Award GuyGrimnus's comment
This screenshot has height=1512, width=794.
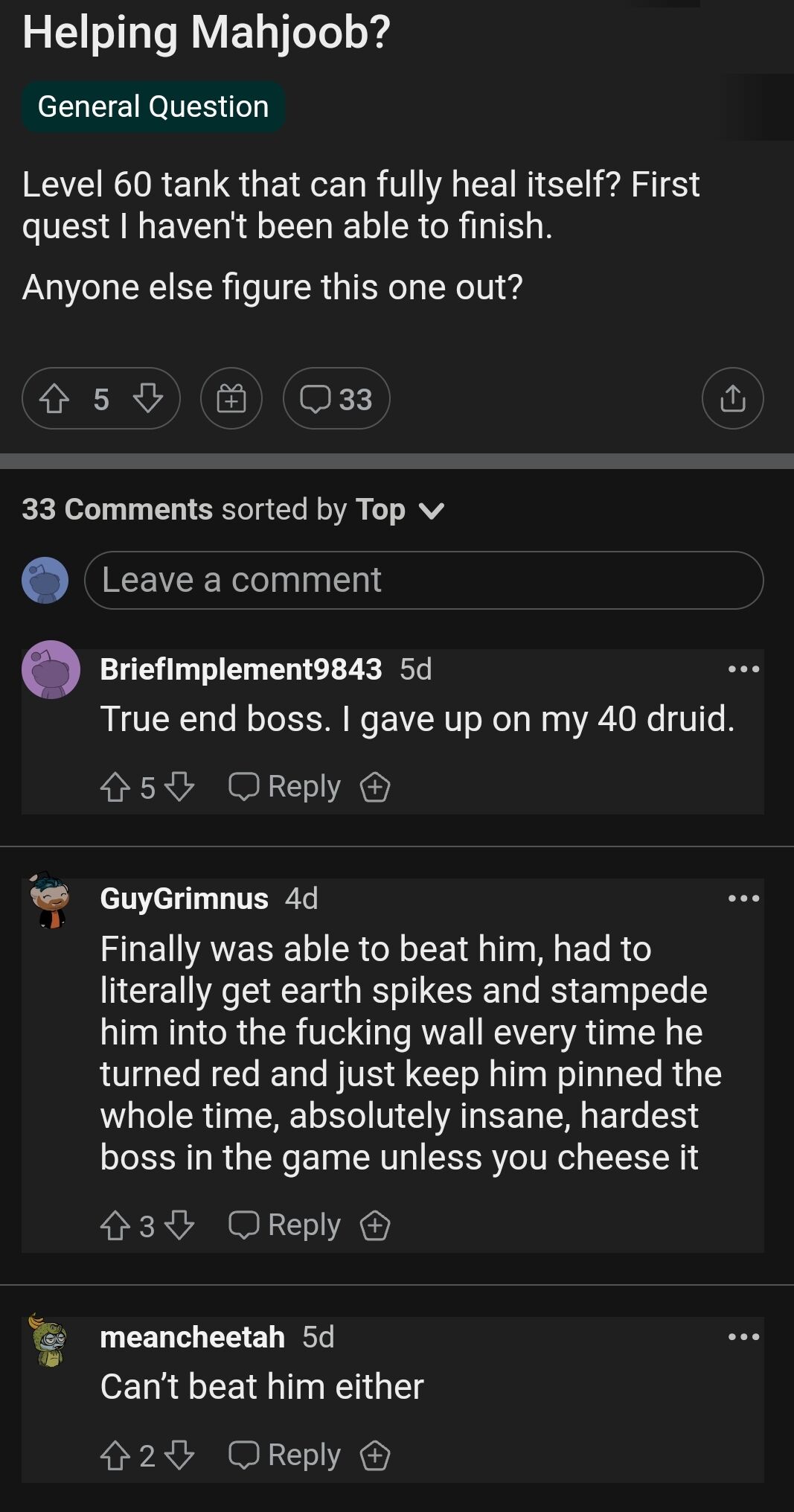[375, 1225]
